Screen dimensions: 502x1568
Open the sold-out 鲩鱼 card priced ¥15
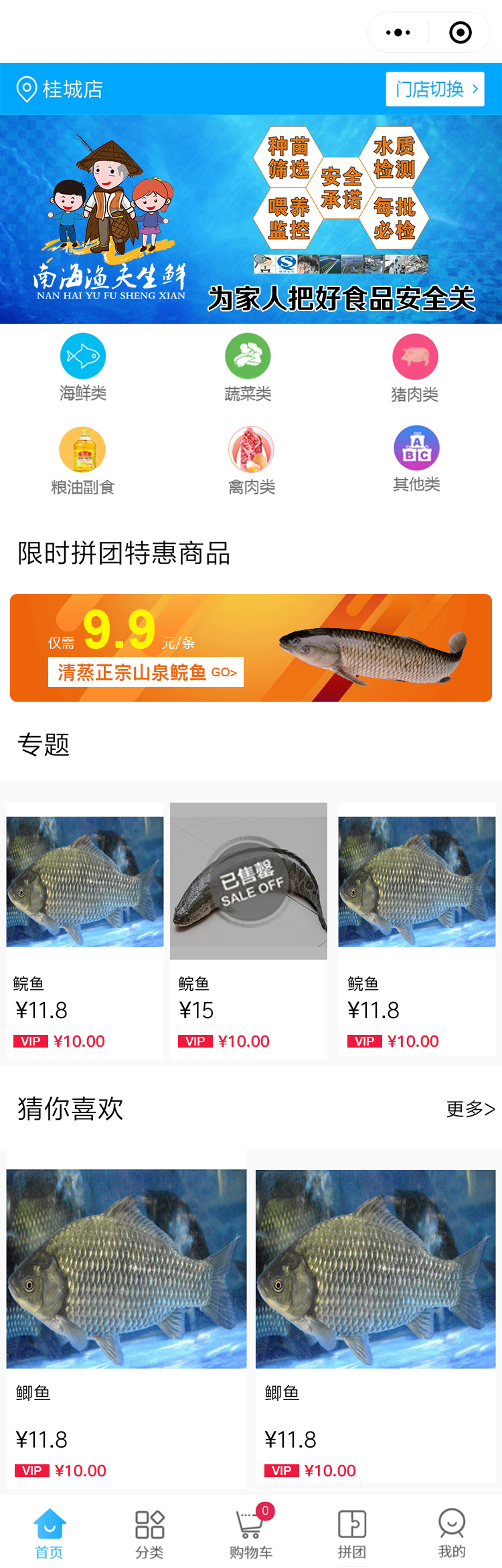(248, 930)
